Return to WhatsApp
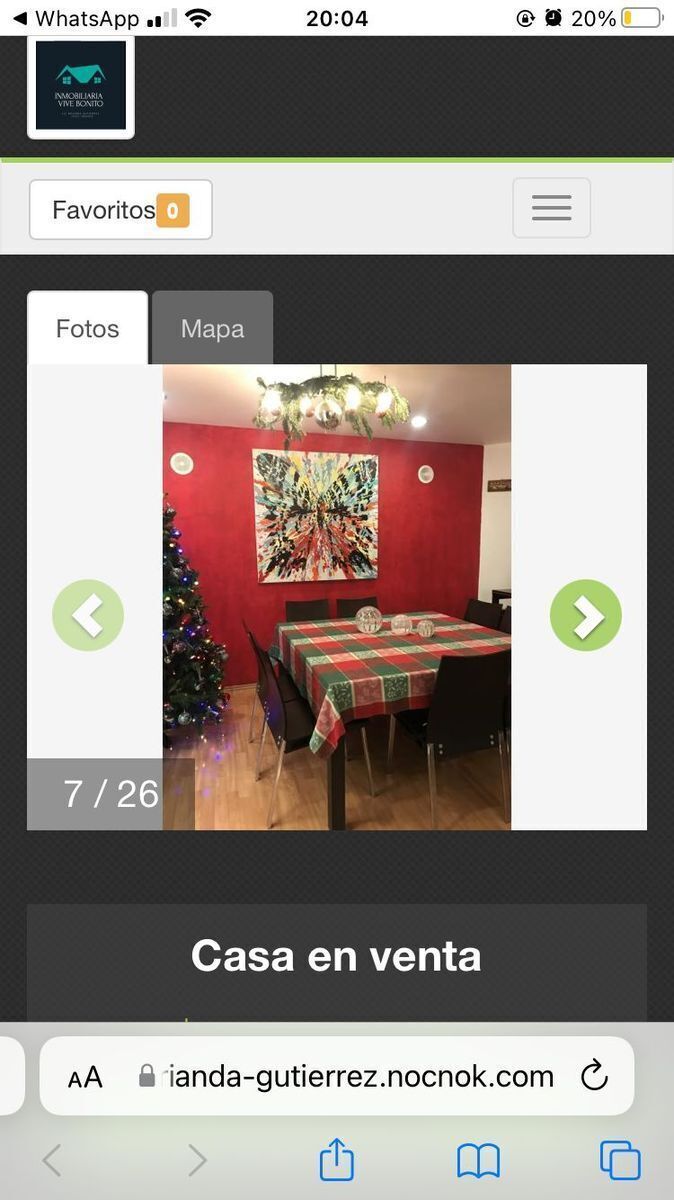Image resolution: width=674 pixels, height=1200 pixels. 75,18
